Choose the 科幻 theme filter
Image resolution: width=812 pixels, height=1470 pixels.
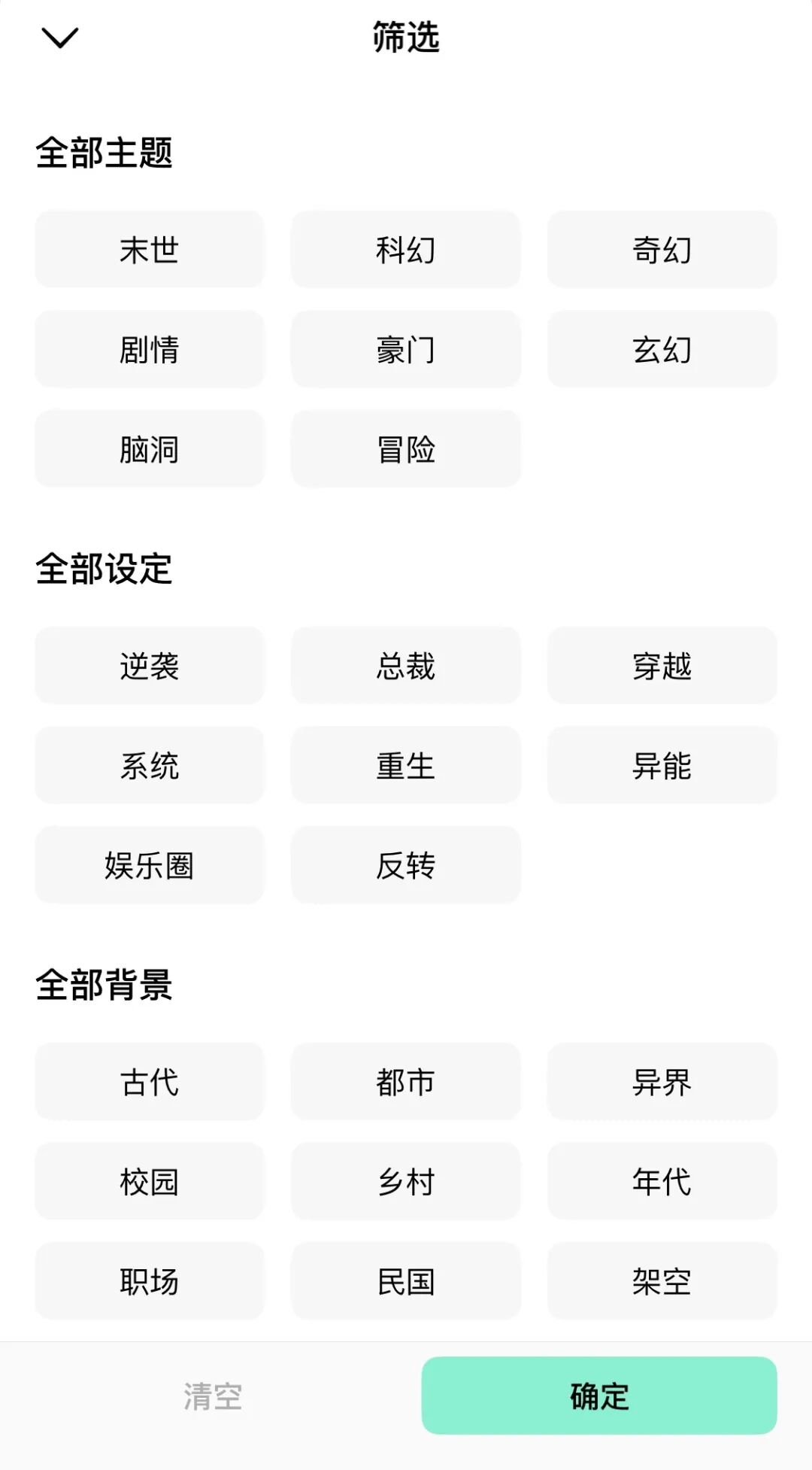click(x=406, y=250)
